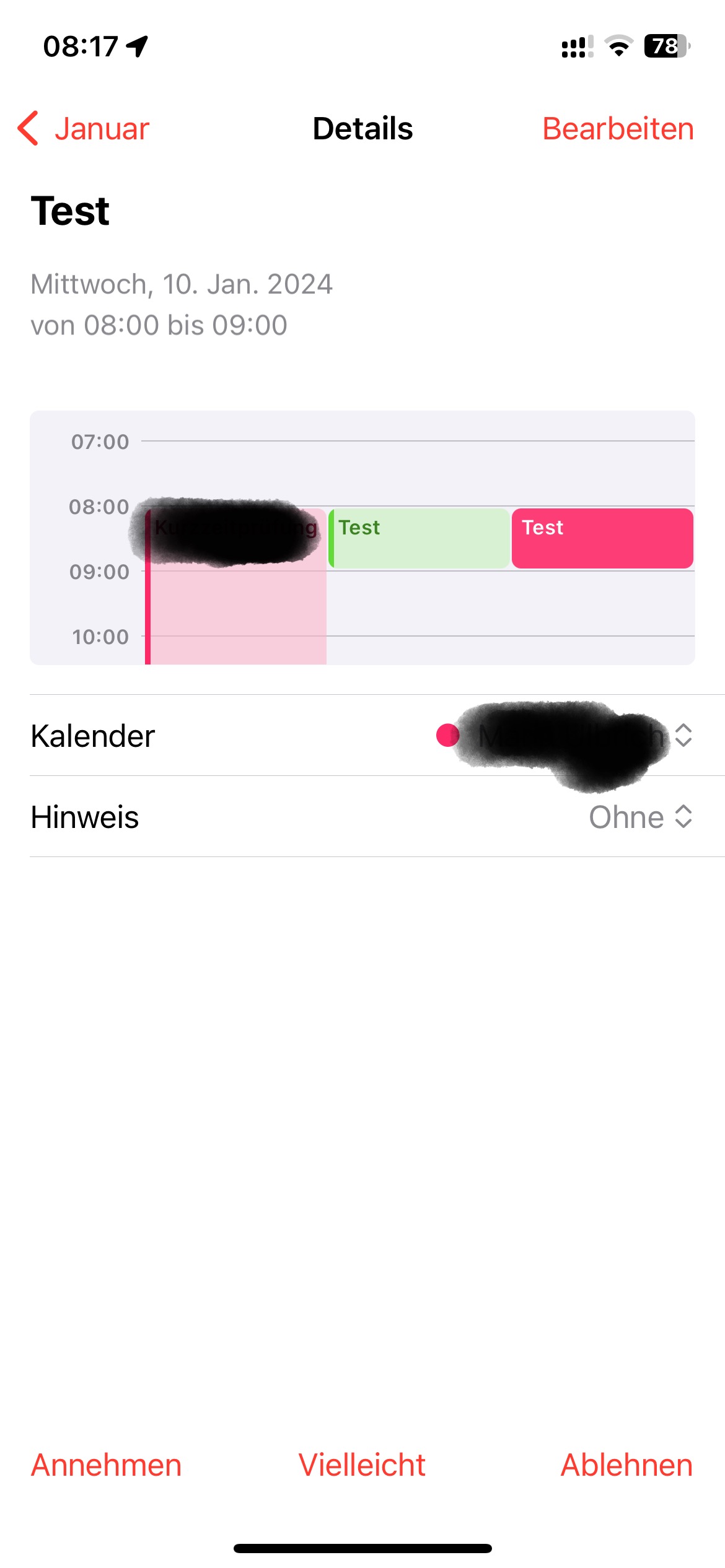725x1568 pixels.
Task: Tap Bearbeiten to edit the event
Action: coord(618,129)
